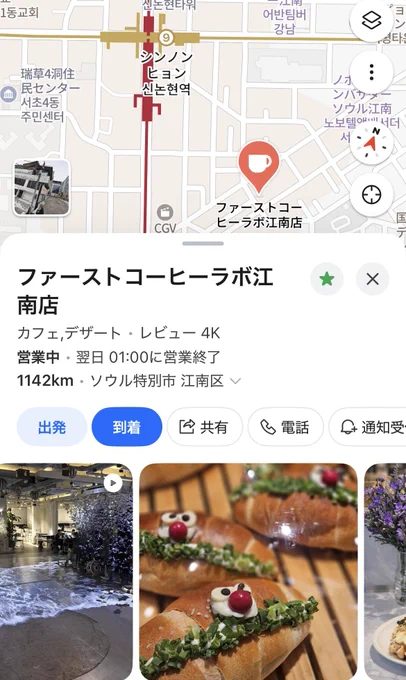Center map on my current location
This screenshot has width=406, height=680.
(371, 195)
